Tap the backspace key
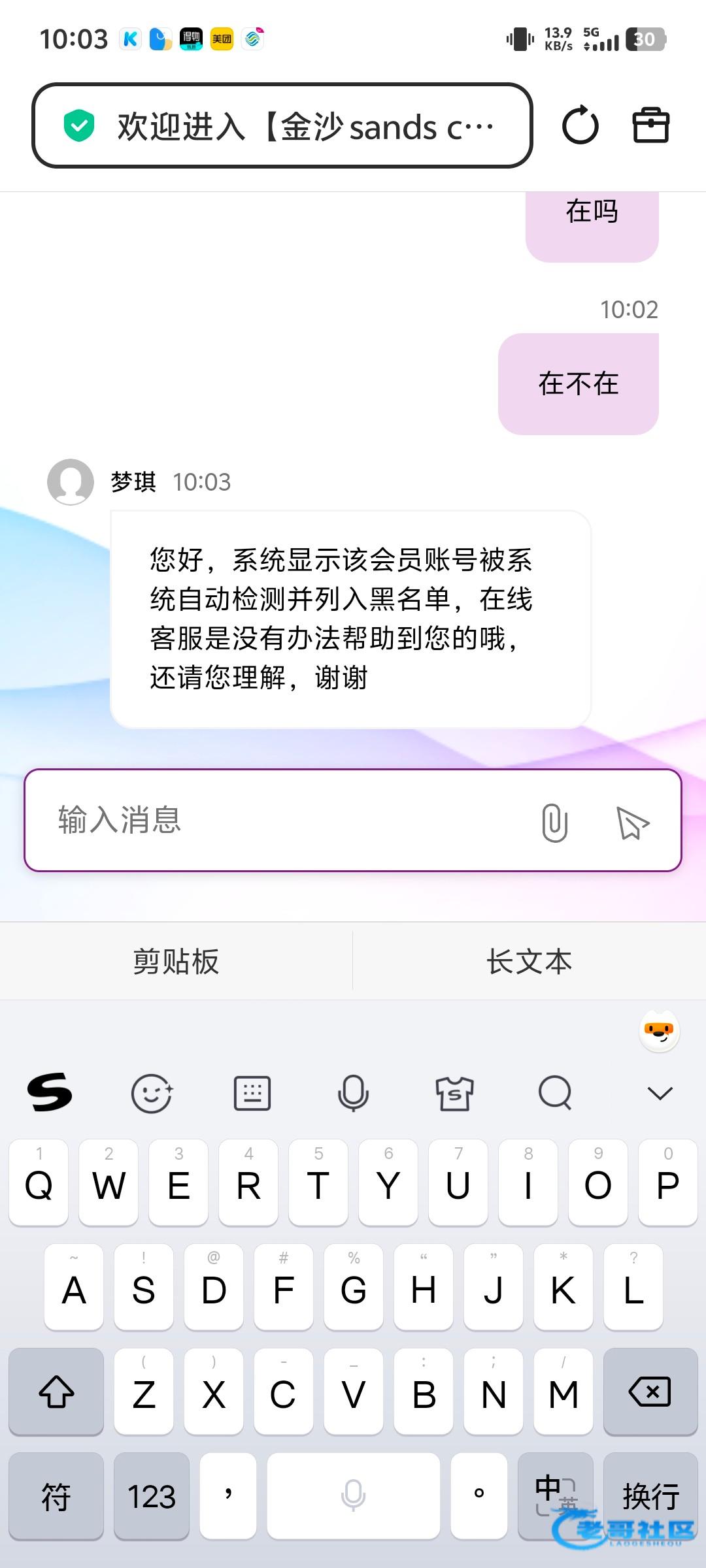 pos(650,1392)
